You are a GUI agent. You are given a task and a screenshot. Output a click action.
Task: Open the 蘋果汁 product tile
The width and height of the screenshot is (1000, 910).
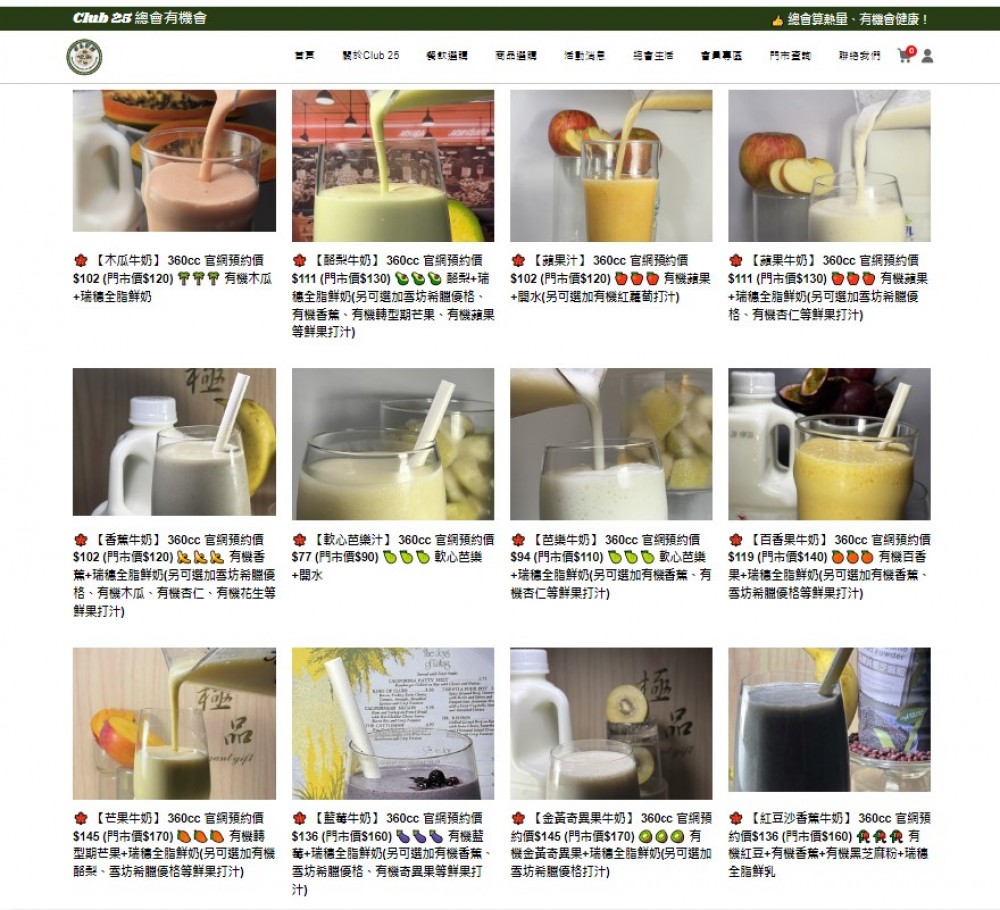tap(611, 166)
